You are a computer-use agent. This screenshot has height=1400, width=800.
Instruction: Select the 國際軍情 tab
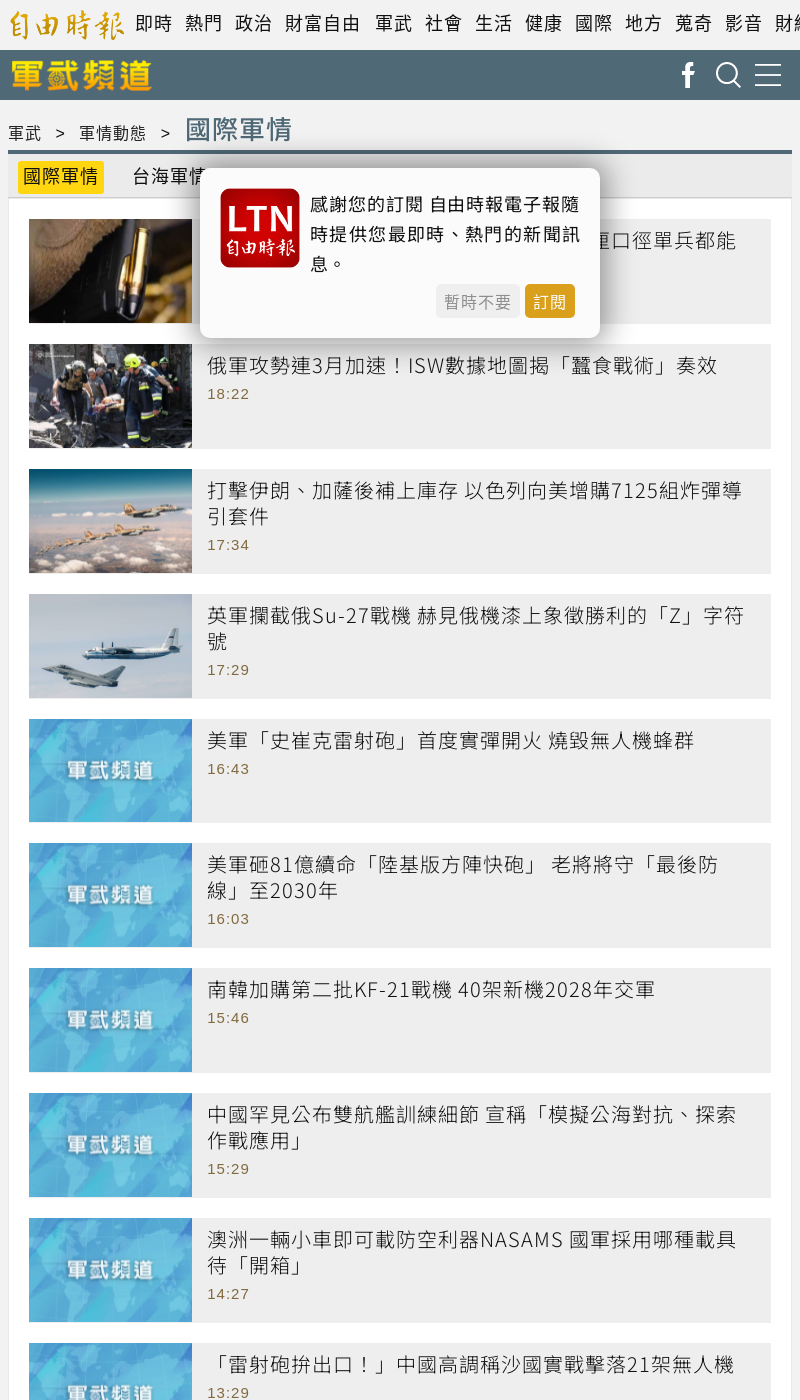coord(61,177)
